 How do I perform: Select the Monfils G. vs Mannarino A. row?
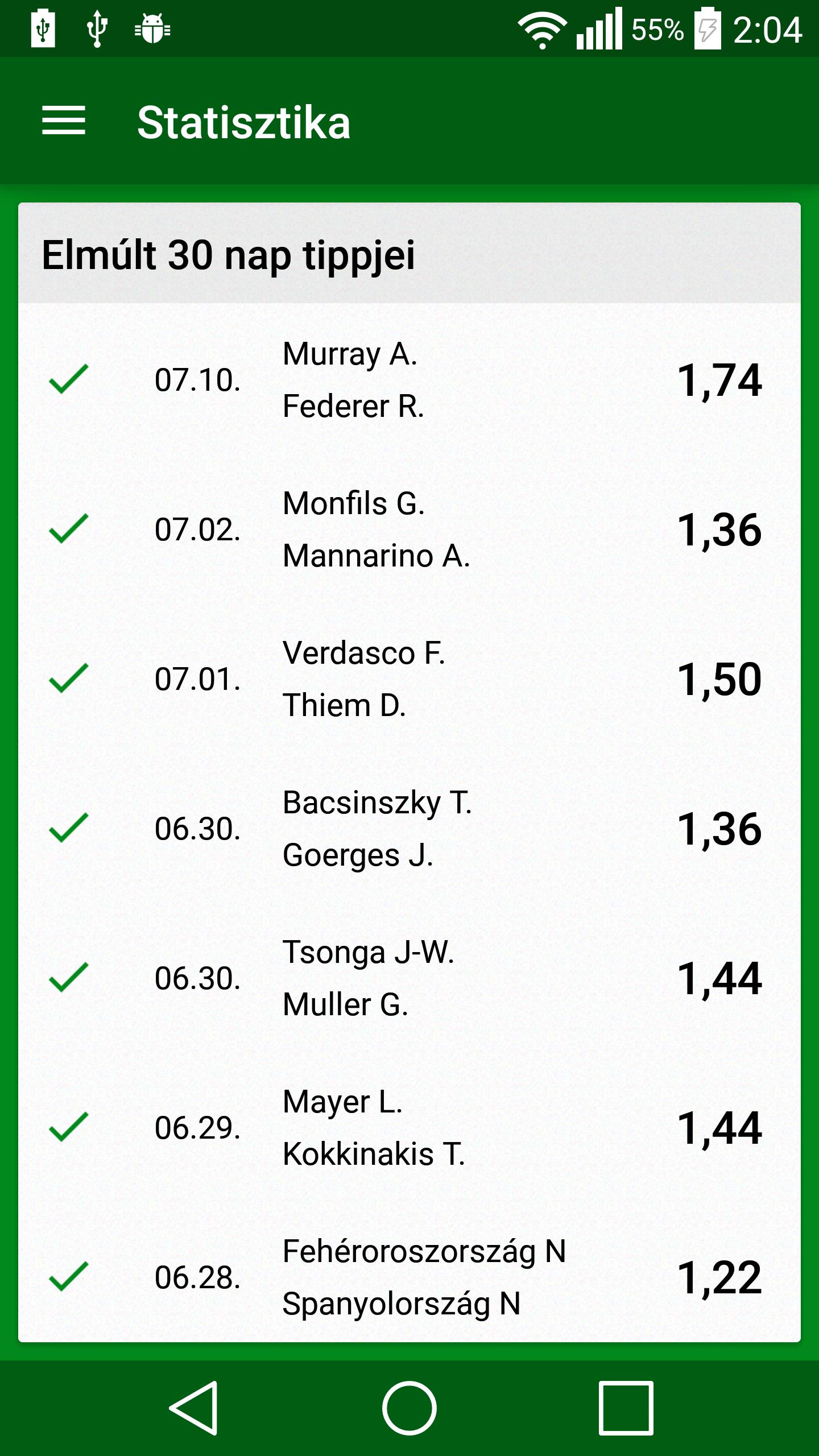[409, 529]
